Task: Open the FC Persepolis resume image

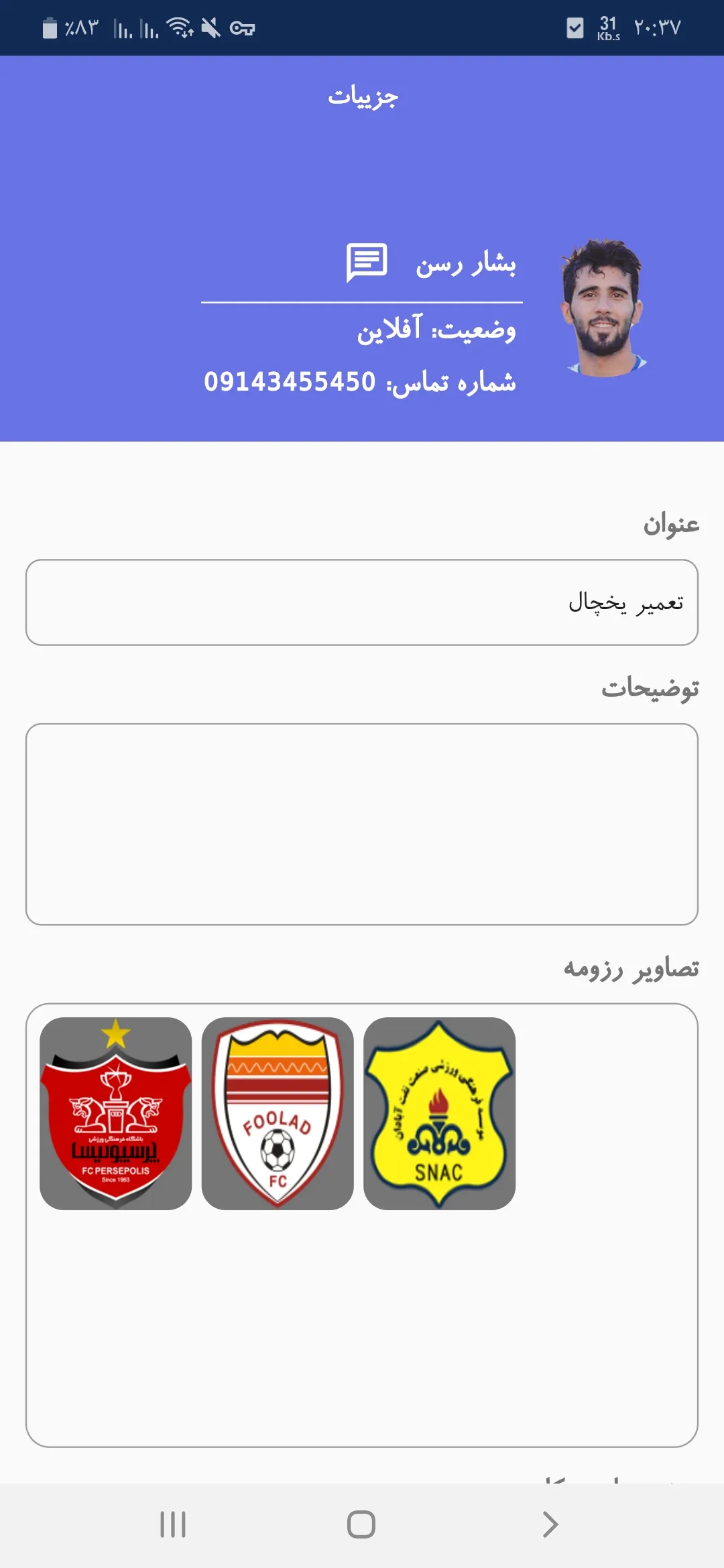Action: (x=116, y=1114)
